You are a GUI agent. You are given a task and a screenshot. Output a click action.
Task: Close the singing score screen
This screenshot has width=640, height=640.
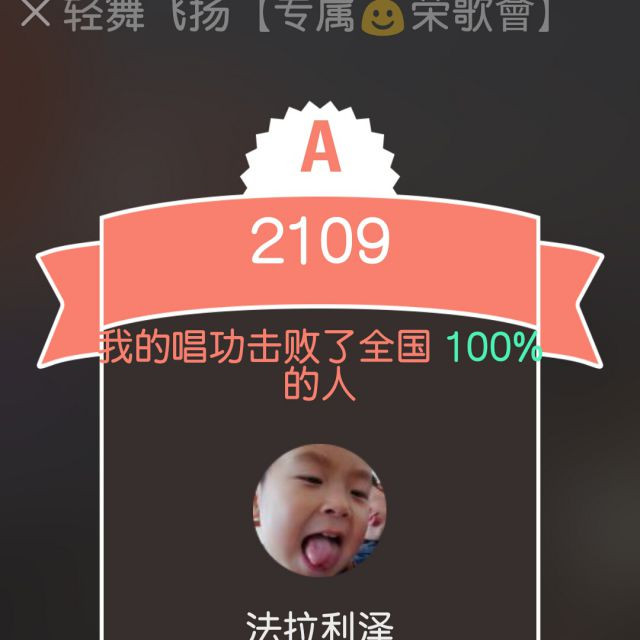coord(36,13)
